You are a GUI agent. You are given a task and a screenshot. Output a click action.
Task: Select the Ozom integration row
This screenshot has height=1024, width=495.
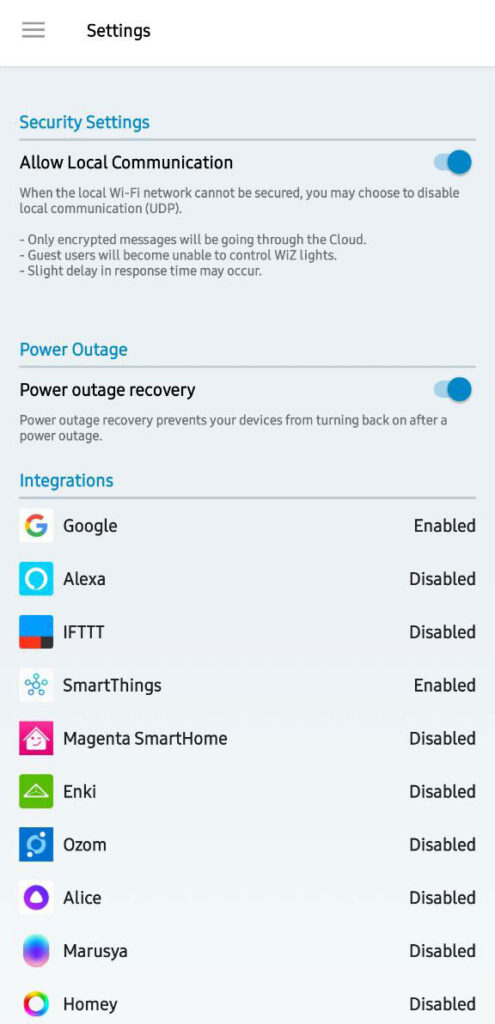click(x=248, y=845)
